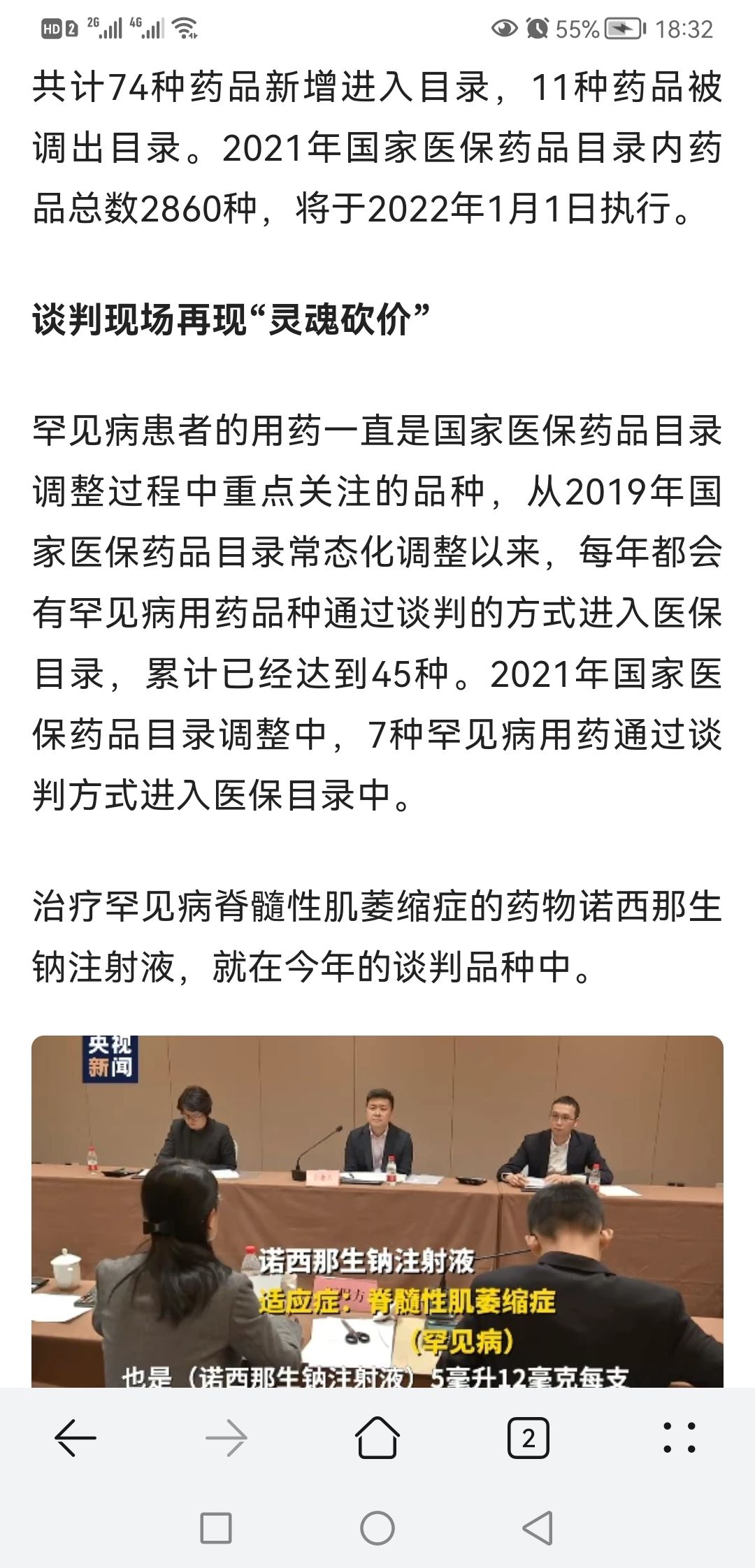755x1568 pixels.
Task: Tap the system back triangle button
Action: point(538,1527)
